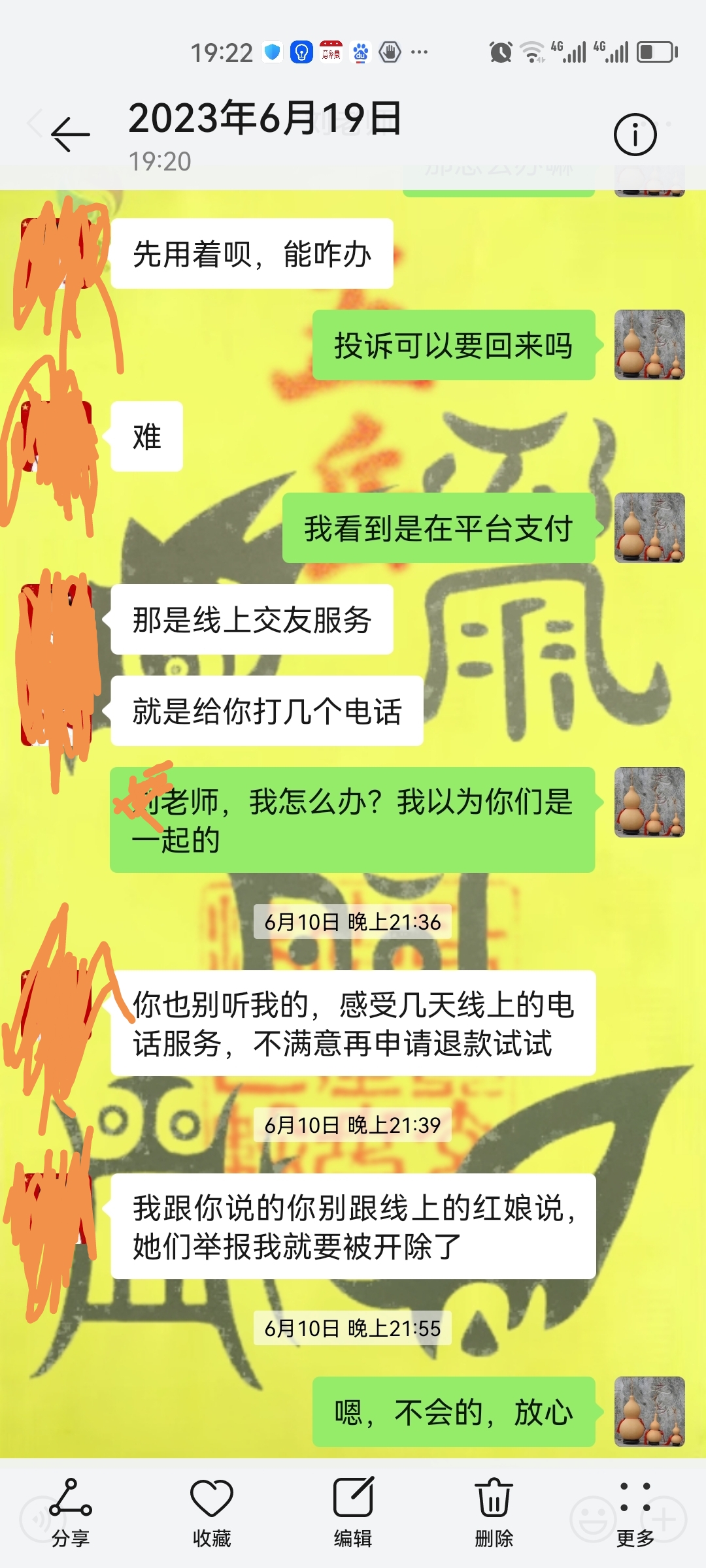Open the 更多 options menu

click(635, 1512)
